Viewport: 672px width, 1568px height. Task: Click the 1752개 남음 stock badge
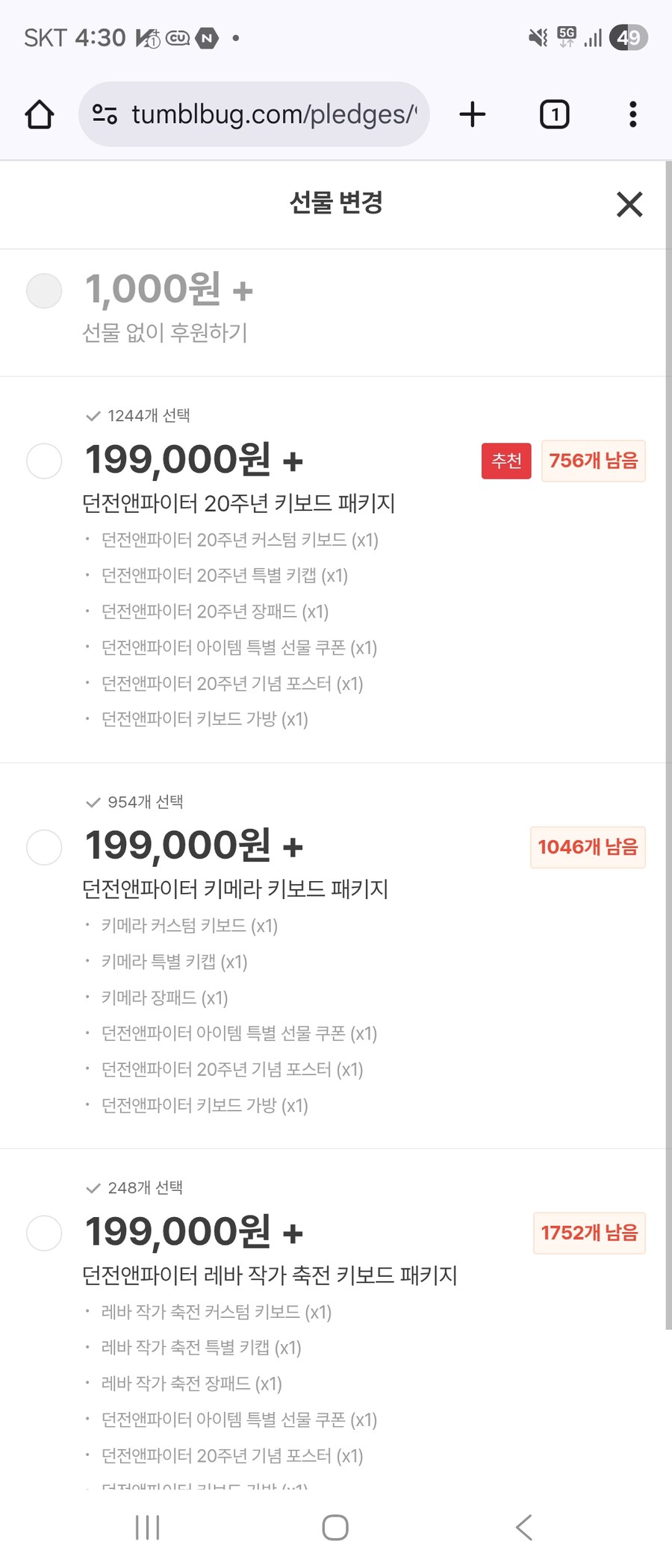[588, 1233]
